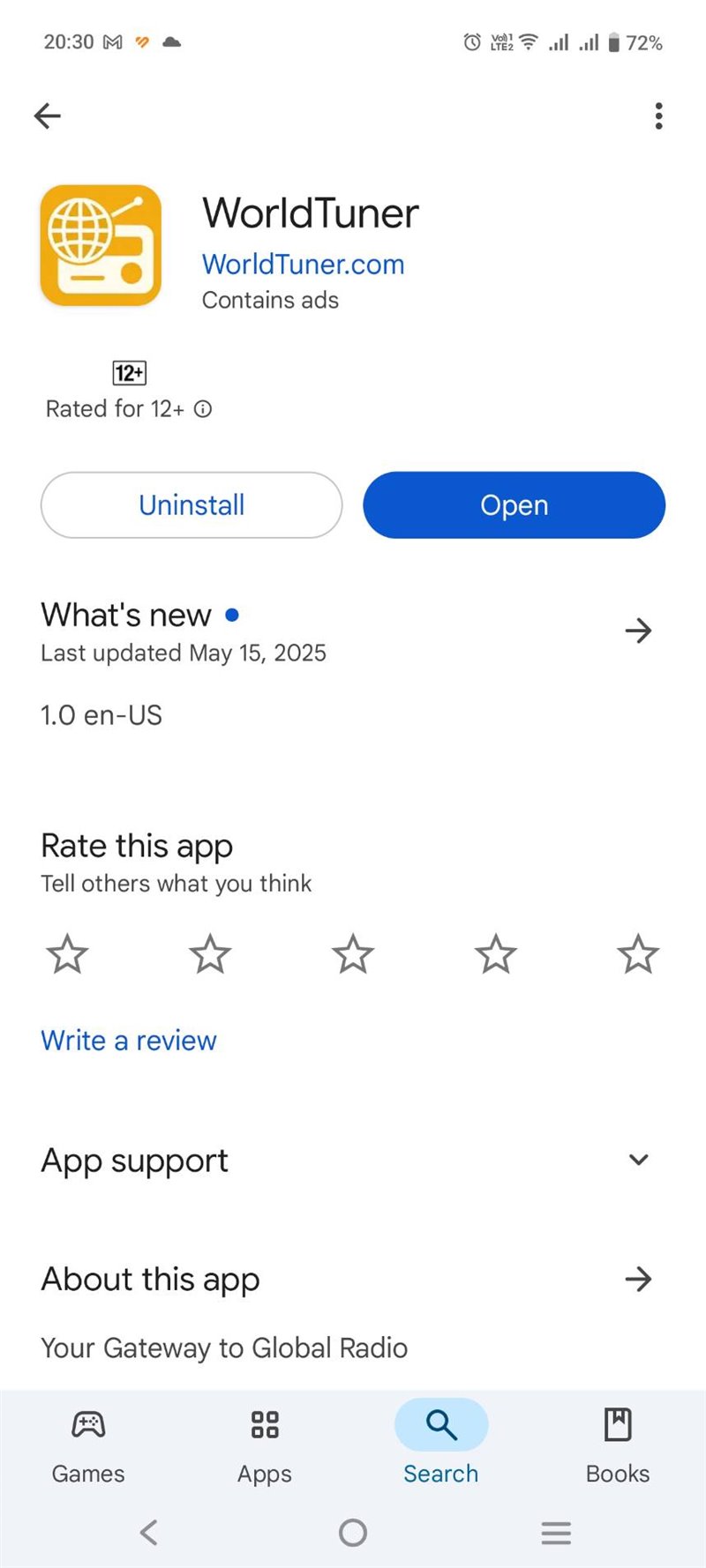The height and width of the screenshot is (1568, 706).
Task: Expand the App support section
Action: pyautogui.click(x=637, y=1160)
